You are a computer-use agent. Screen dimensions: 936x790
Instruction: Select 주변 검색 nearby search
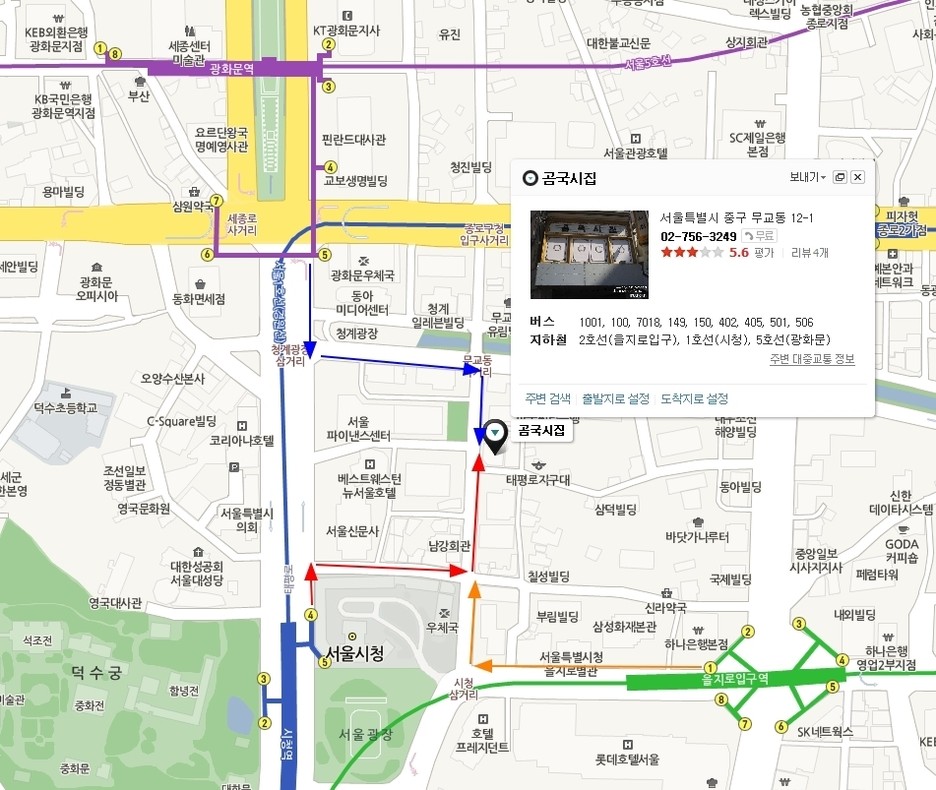pos(547,398)
